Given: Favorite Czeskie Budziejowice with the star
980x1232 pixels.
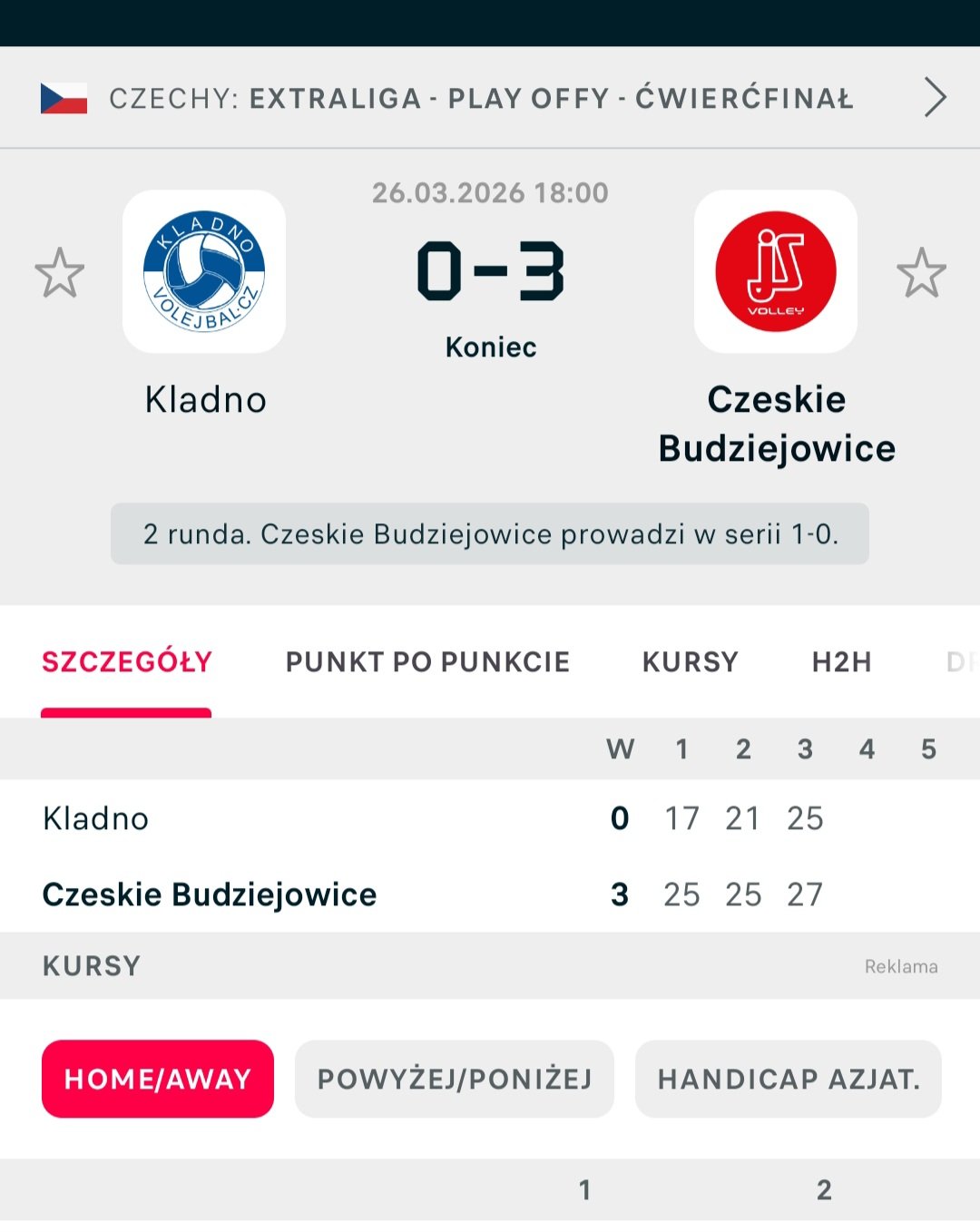Looking at the screenshot, I should 921,272.
